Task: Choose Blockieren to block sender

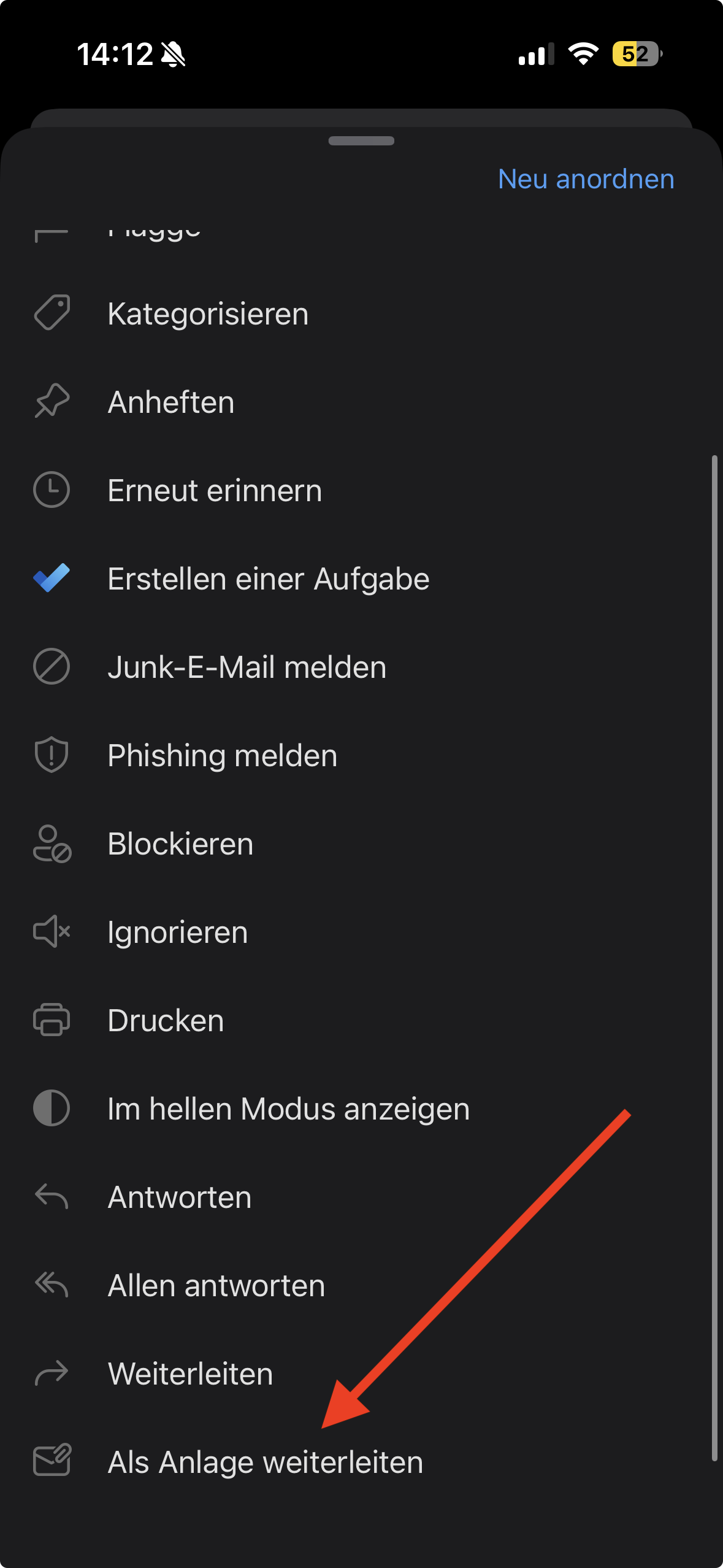Action: (x=180, y=844)
